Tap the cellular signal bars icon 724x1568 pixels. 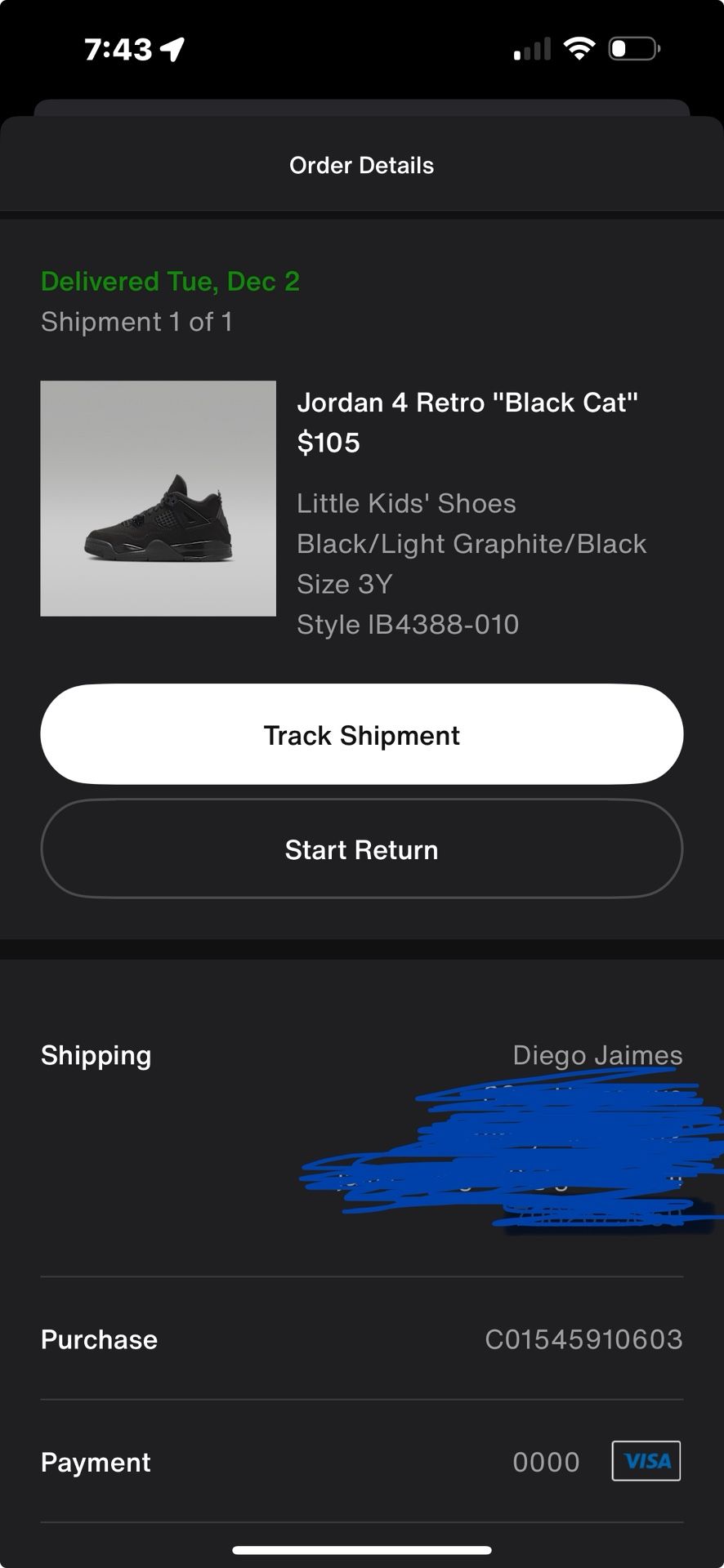tap(533, 49)
